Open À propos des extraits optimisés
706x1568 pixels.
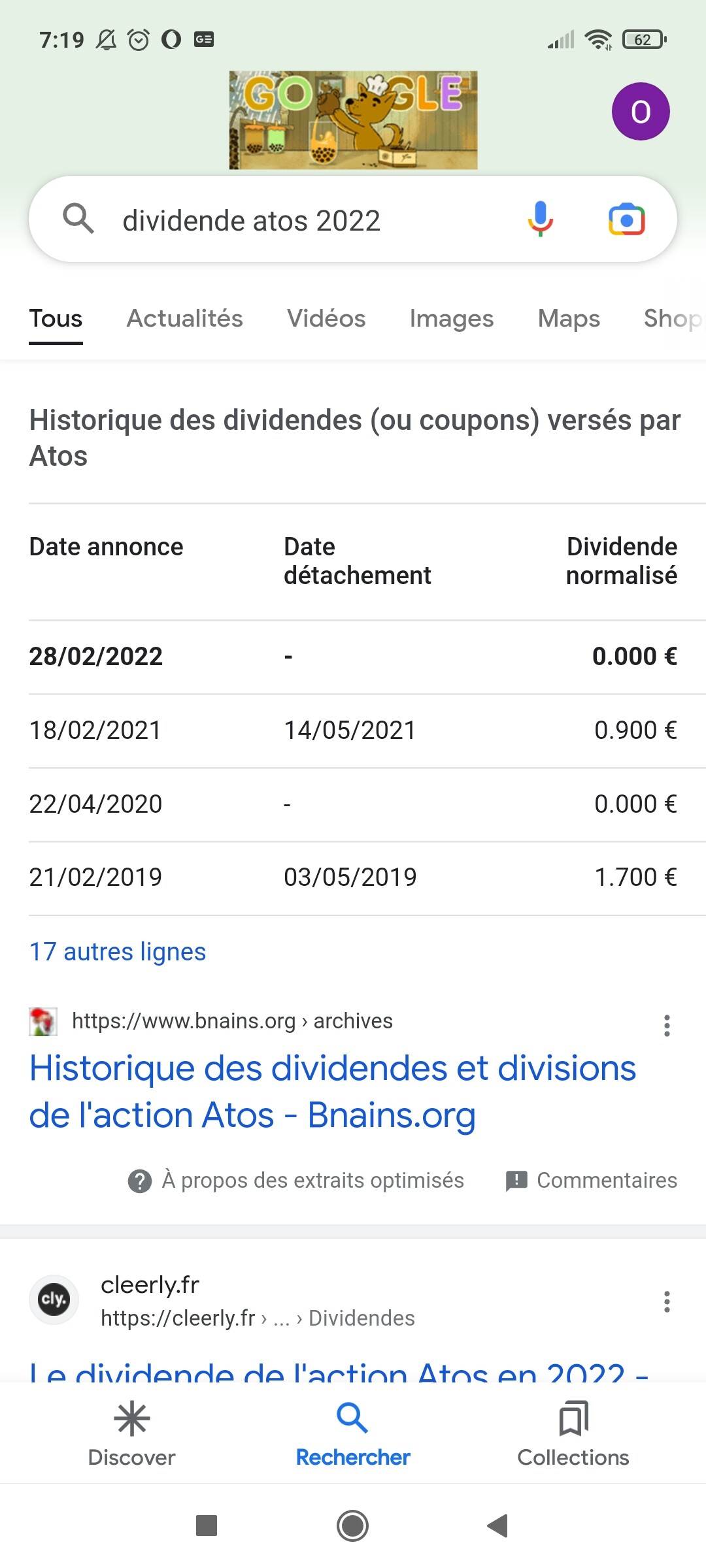tap(295, 1181)
